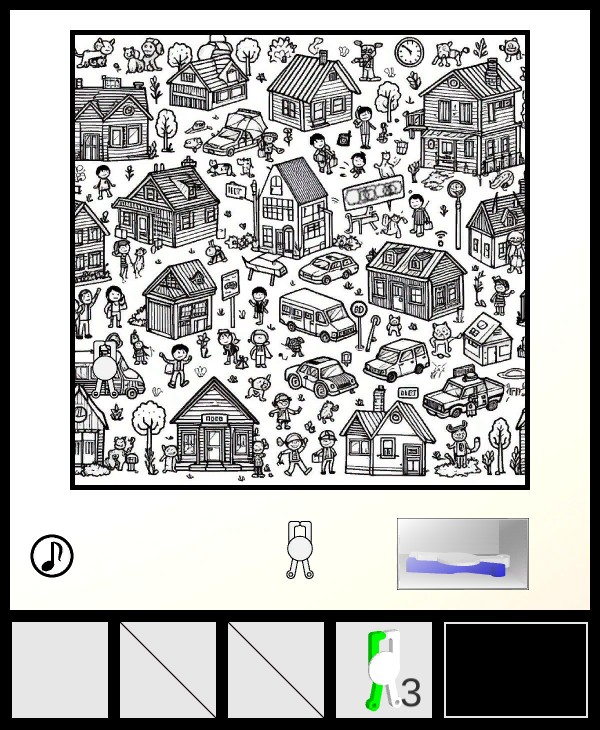Tap the hidden clip object in the scene
This screenshot has height=730, width=600.
(105, 366)
